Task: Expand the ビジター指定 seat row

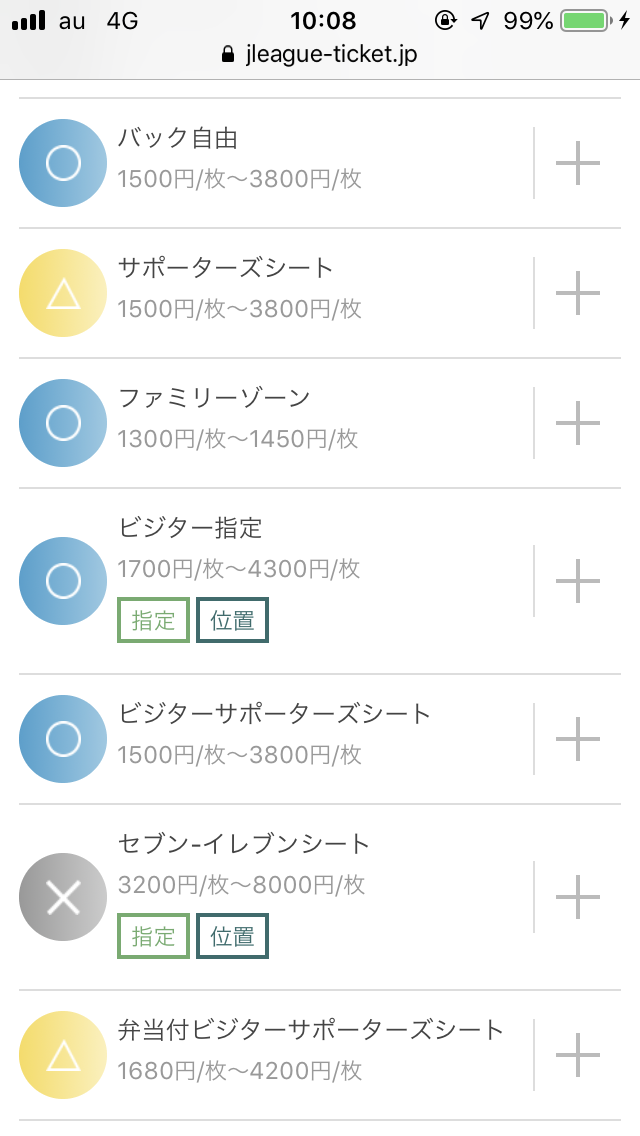Action: pyautogui.click(x=577, y=581)
